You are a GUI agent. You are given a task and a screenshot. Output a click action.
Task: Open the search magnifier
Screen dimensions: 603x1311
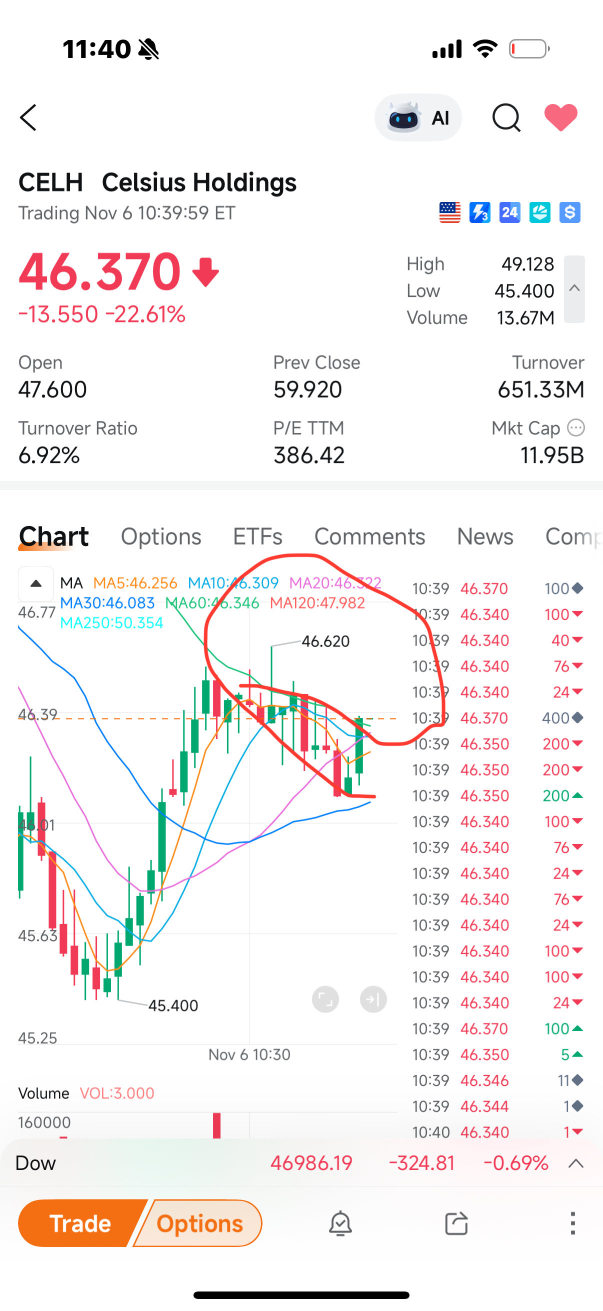[x=507, y=118]
